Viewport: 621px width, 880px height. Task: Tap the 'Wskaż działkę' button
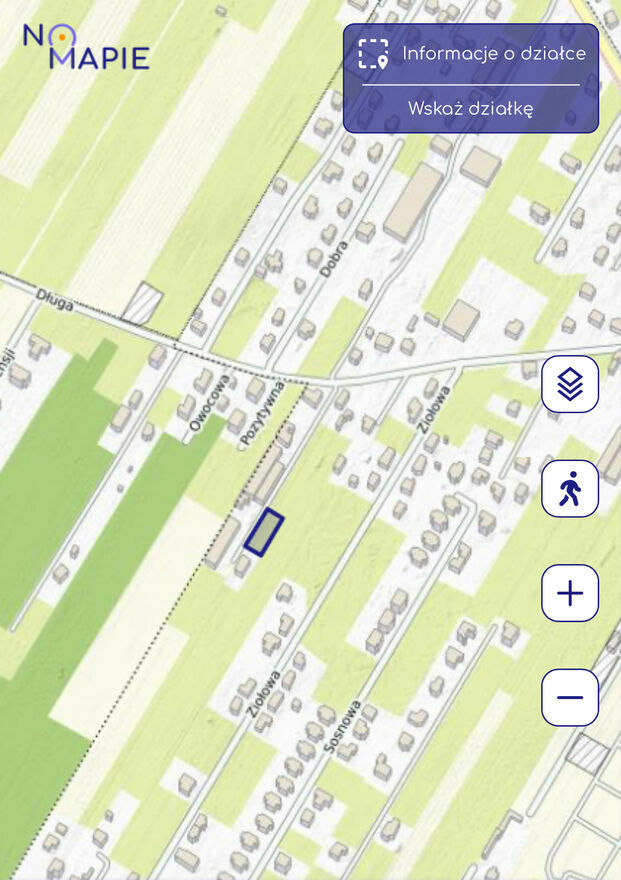(471, 108)
